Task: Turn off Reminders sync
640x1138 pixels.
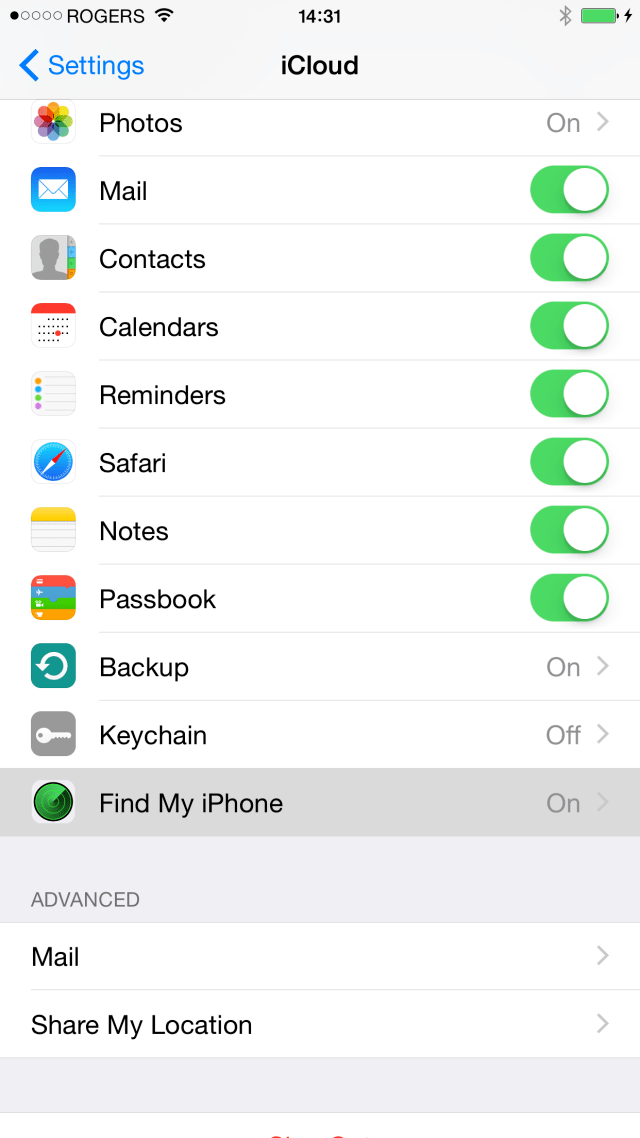Action: [569, 395]
